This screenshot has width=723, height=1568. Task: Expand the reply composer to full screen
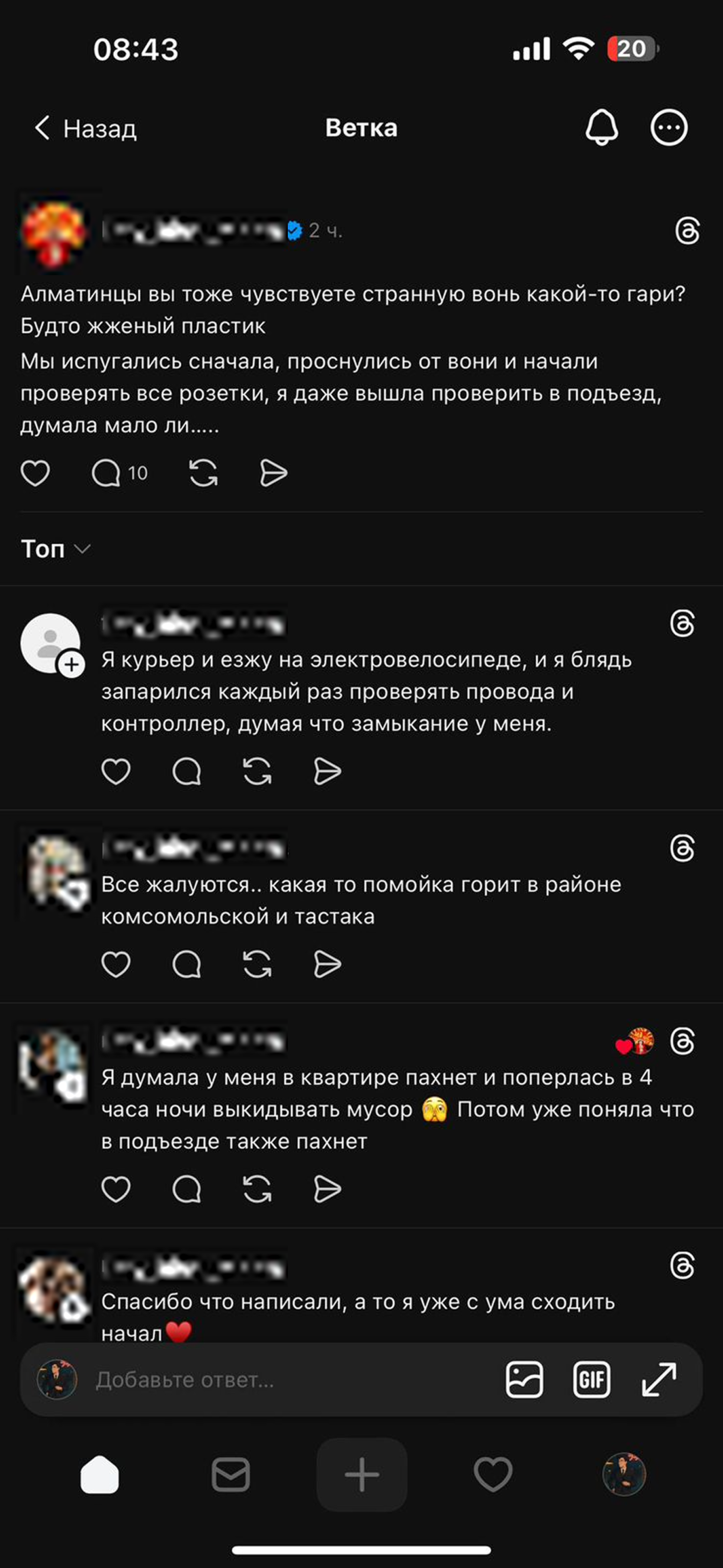(x=659, y=1380)
